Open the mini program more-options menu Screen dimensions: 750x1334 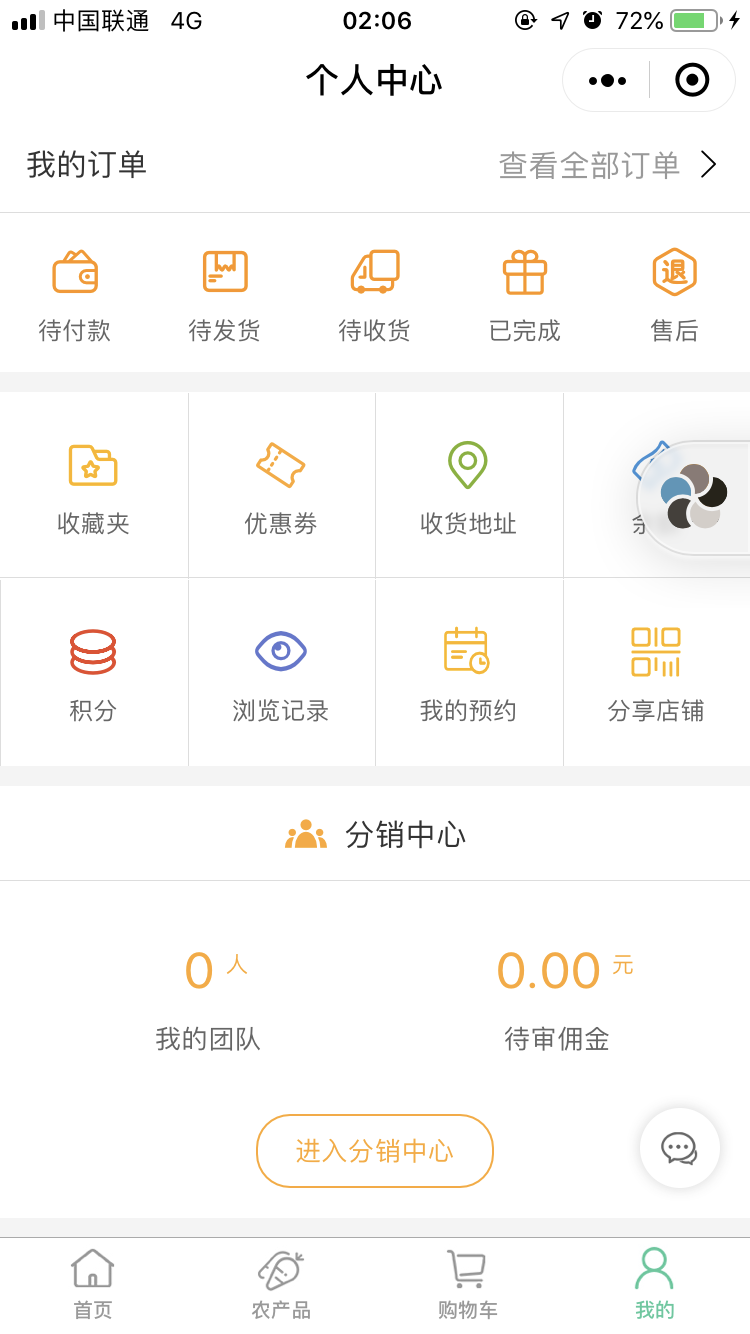(607, 80)
